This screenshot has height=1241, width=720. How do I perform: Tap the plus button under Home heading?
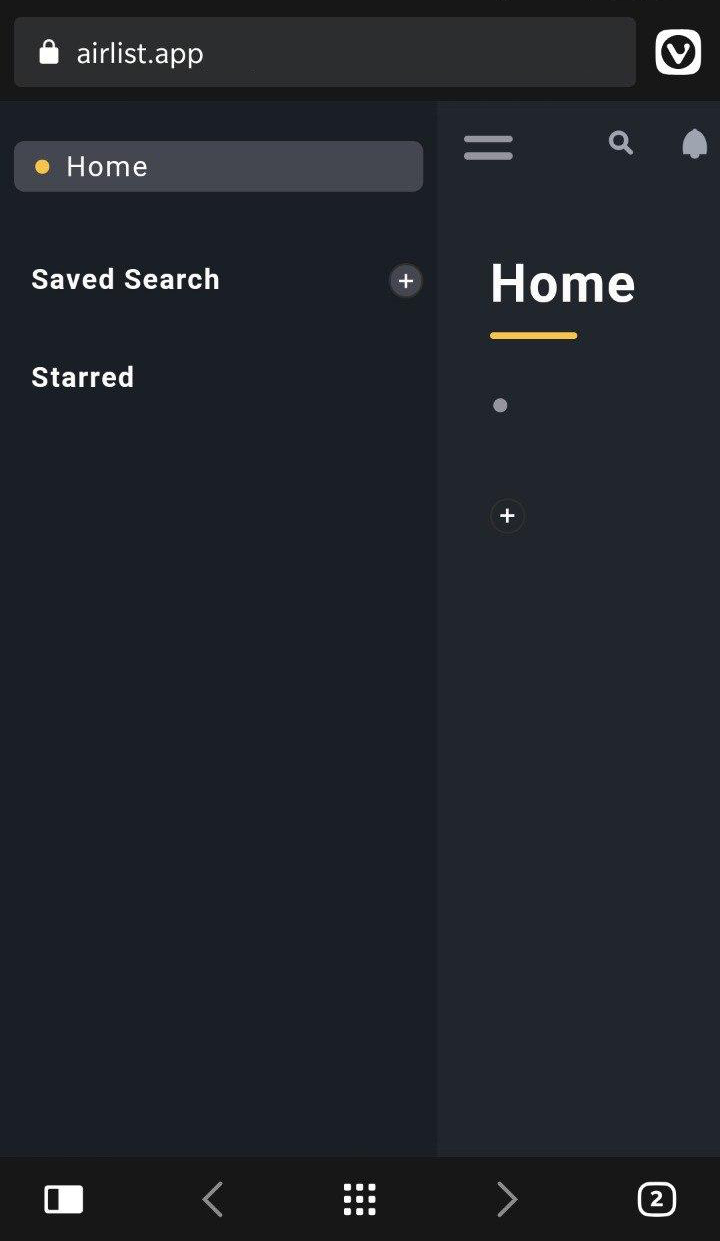point(507,516)
